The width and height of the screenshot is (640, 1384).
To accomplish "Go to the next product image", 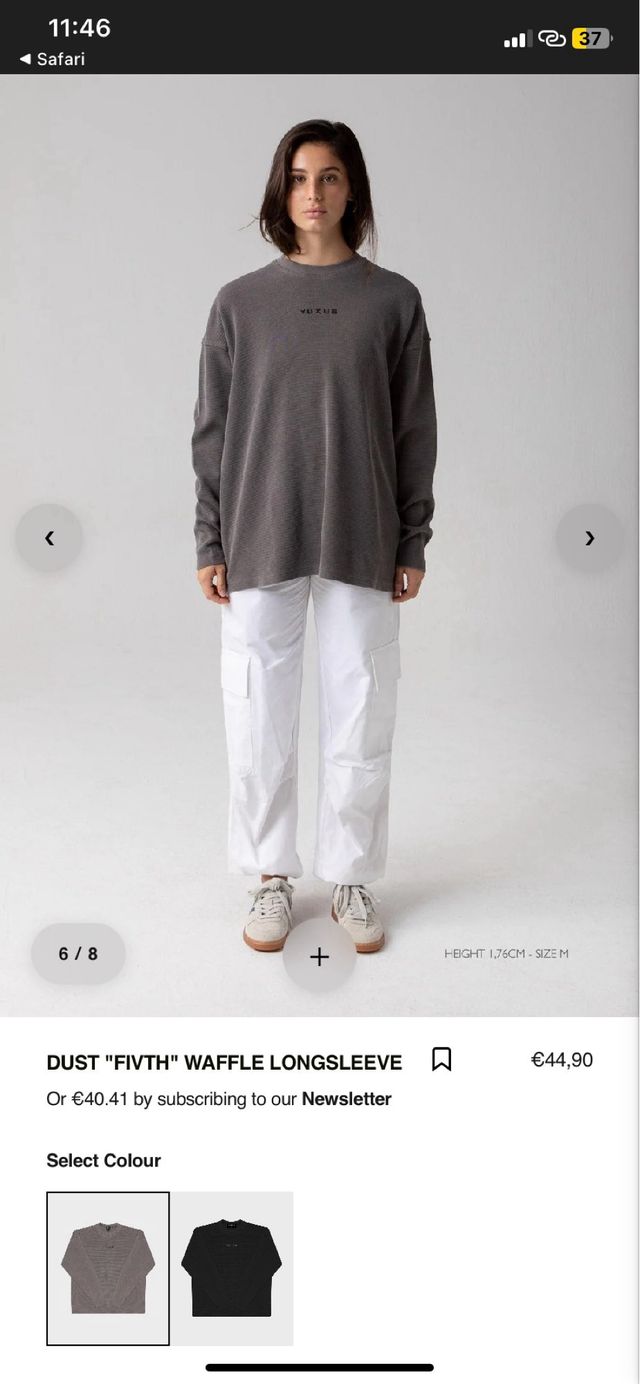I will 589,538.
